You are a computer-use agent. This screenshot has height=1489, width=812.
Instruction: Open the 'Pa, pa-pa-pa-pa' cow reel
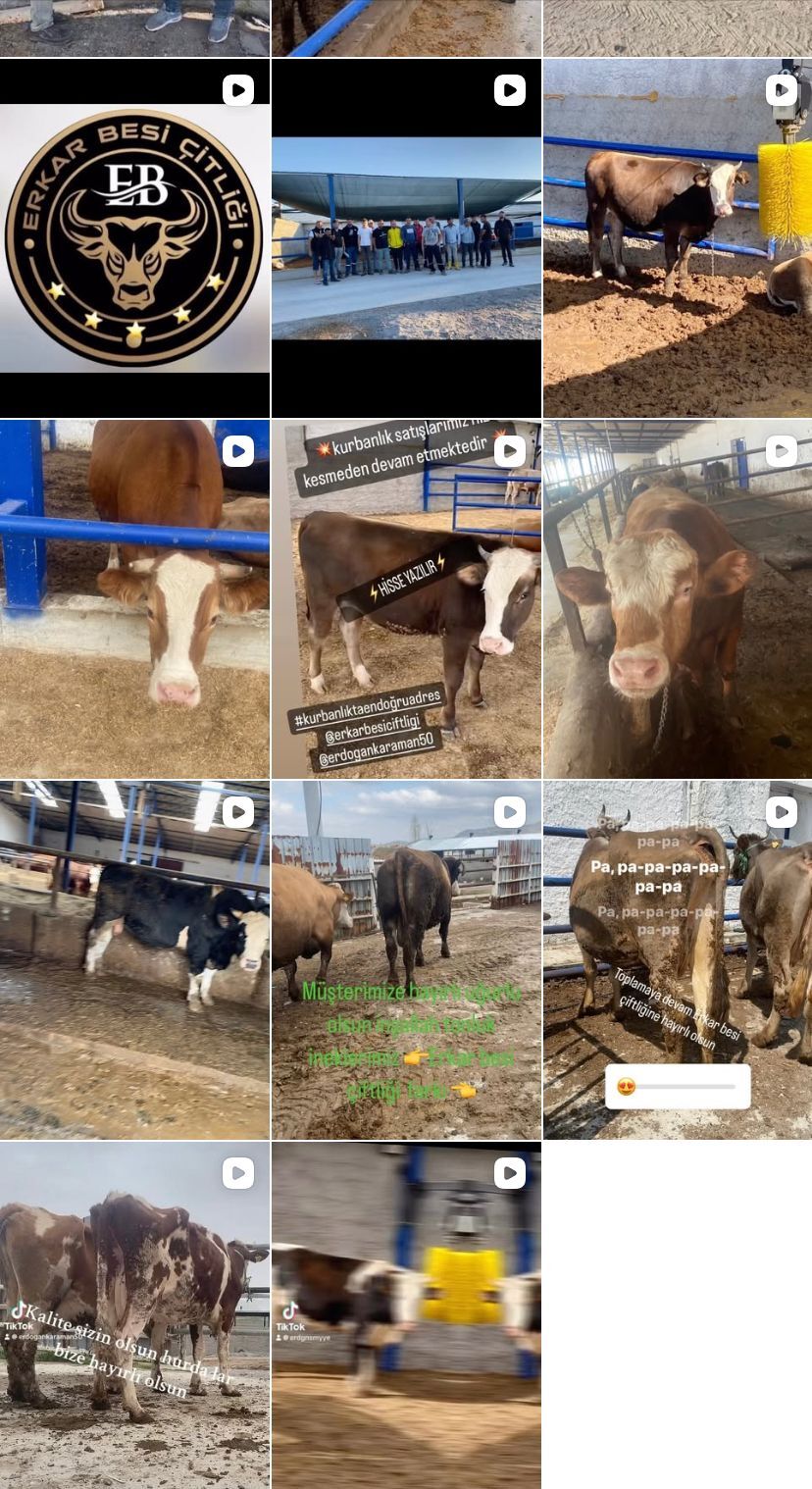coord(677,960)
